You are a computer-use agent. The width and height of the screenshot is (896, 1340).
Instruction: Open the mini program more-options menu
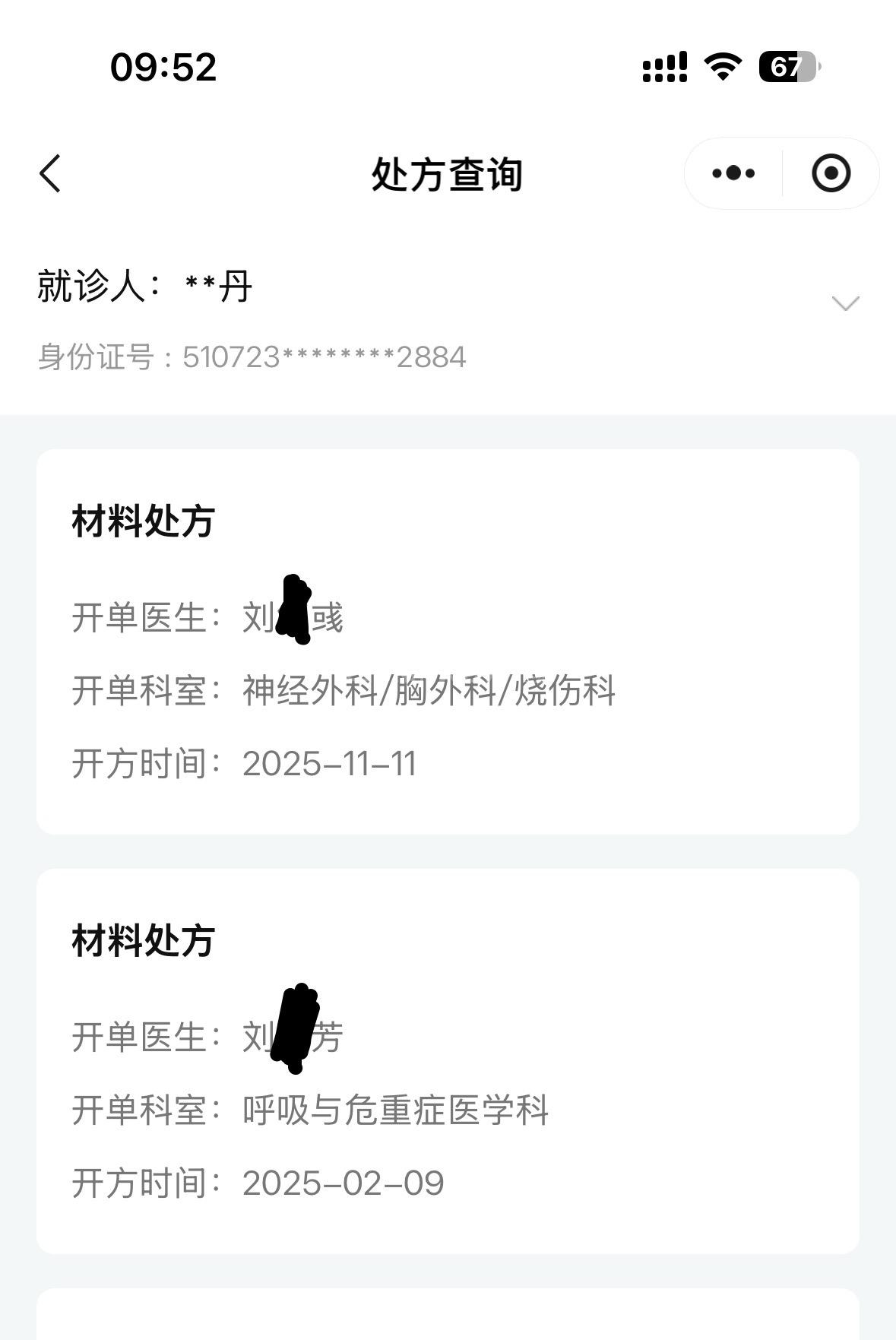(x=733, y=173)
